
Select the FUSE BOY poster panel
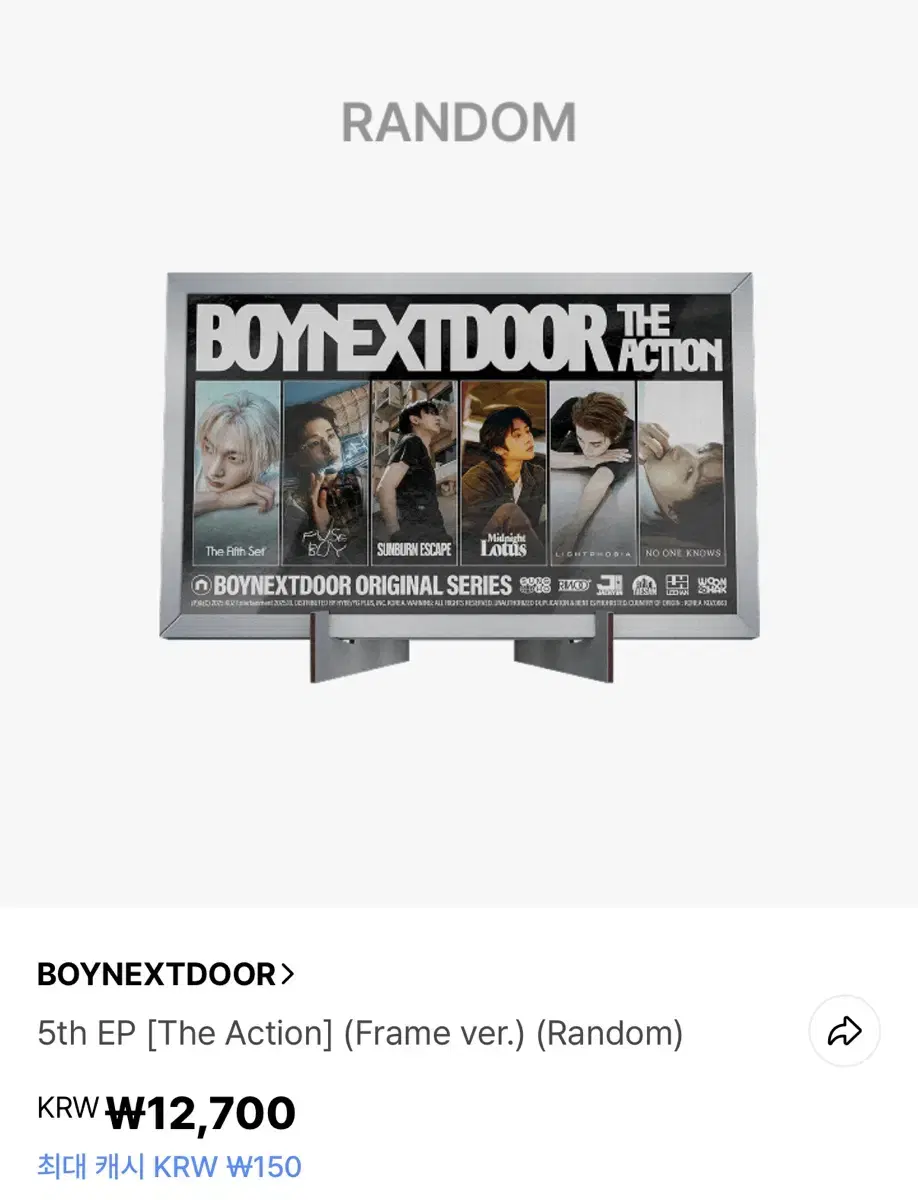(323, 470)
